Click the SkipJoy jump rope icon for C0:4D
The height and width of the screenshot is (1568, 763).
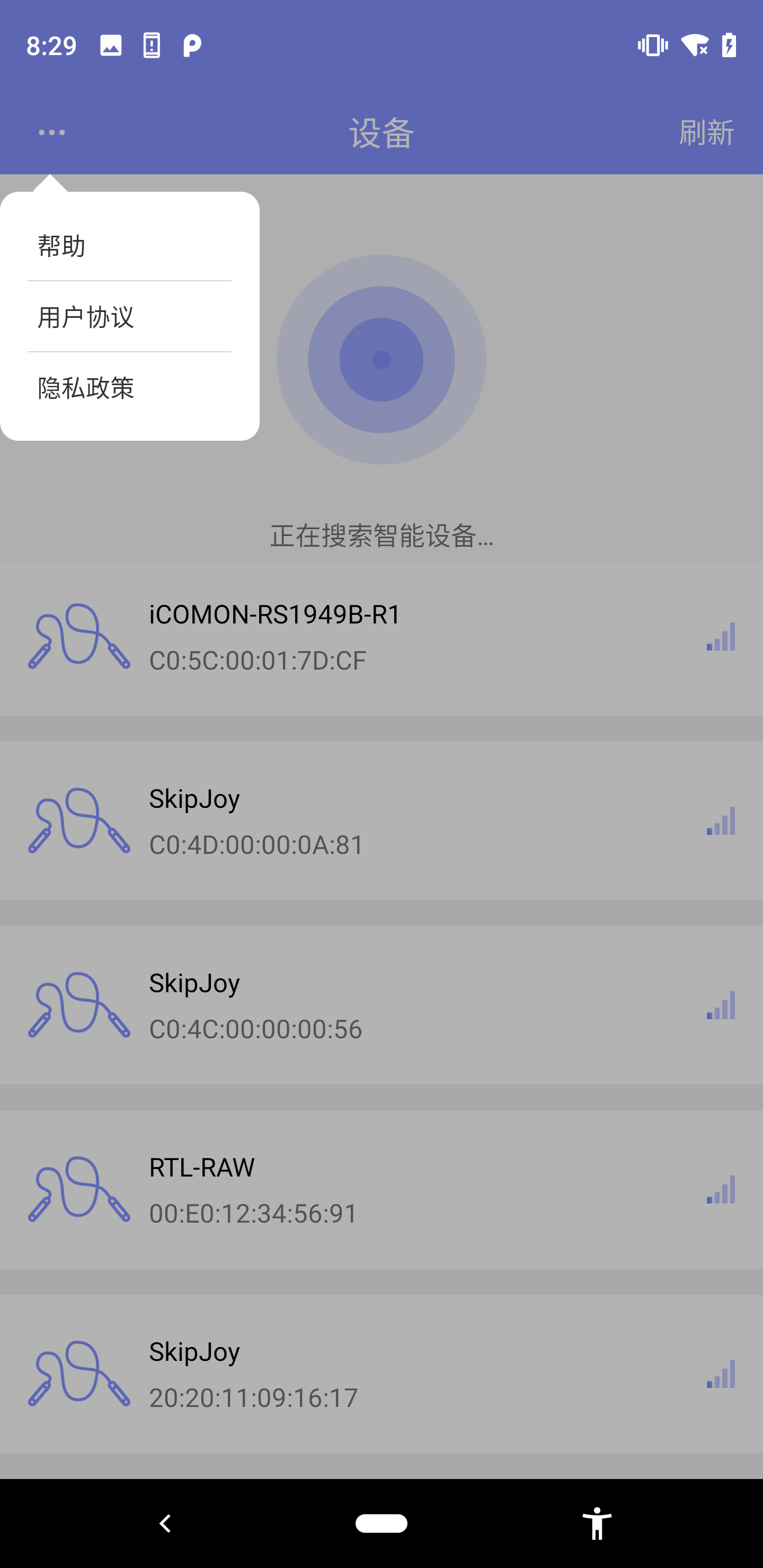(79, 821)
